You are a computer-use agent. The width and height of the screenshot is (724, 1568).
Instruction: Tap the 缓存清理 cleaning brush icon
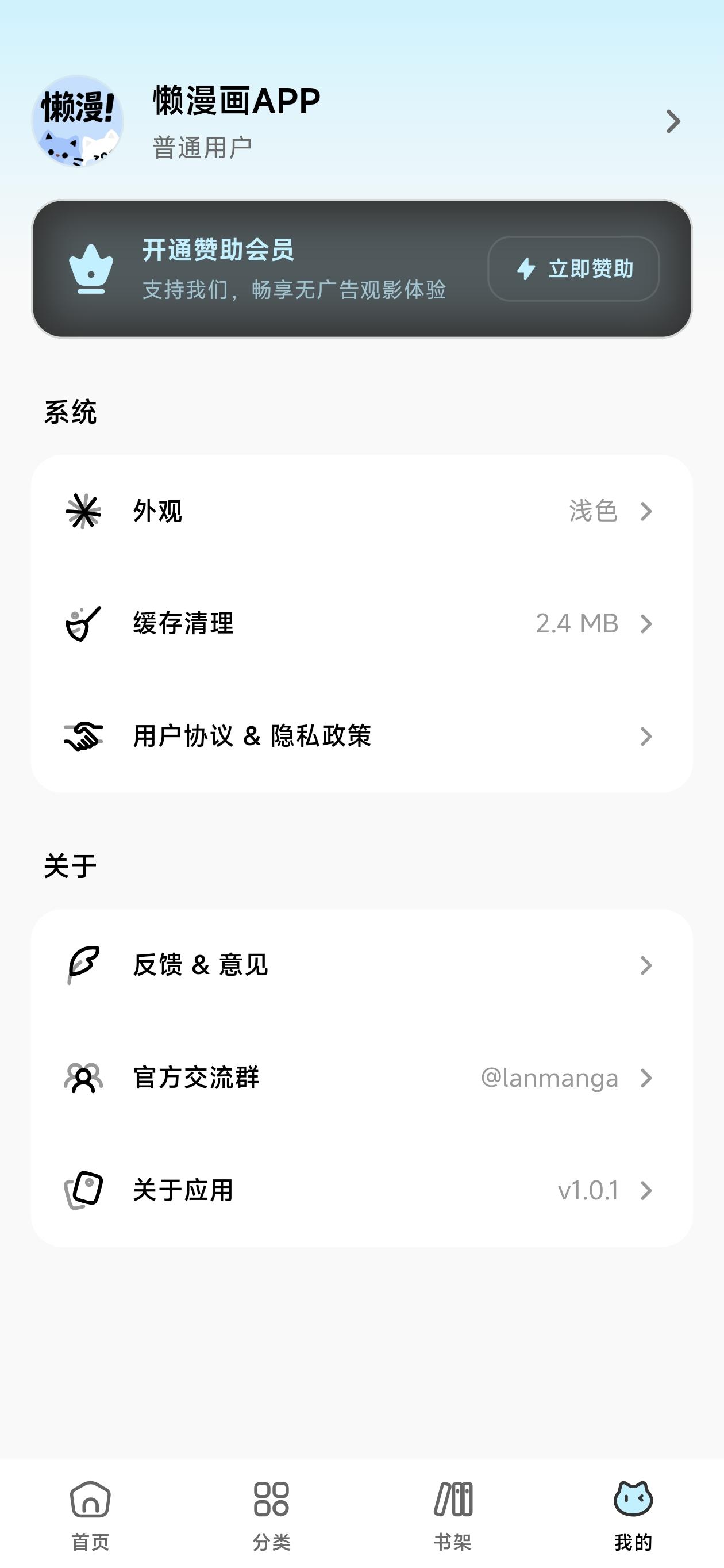[84, 623]
